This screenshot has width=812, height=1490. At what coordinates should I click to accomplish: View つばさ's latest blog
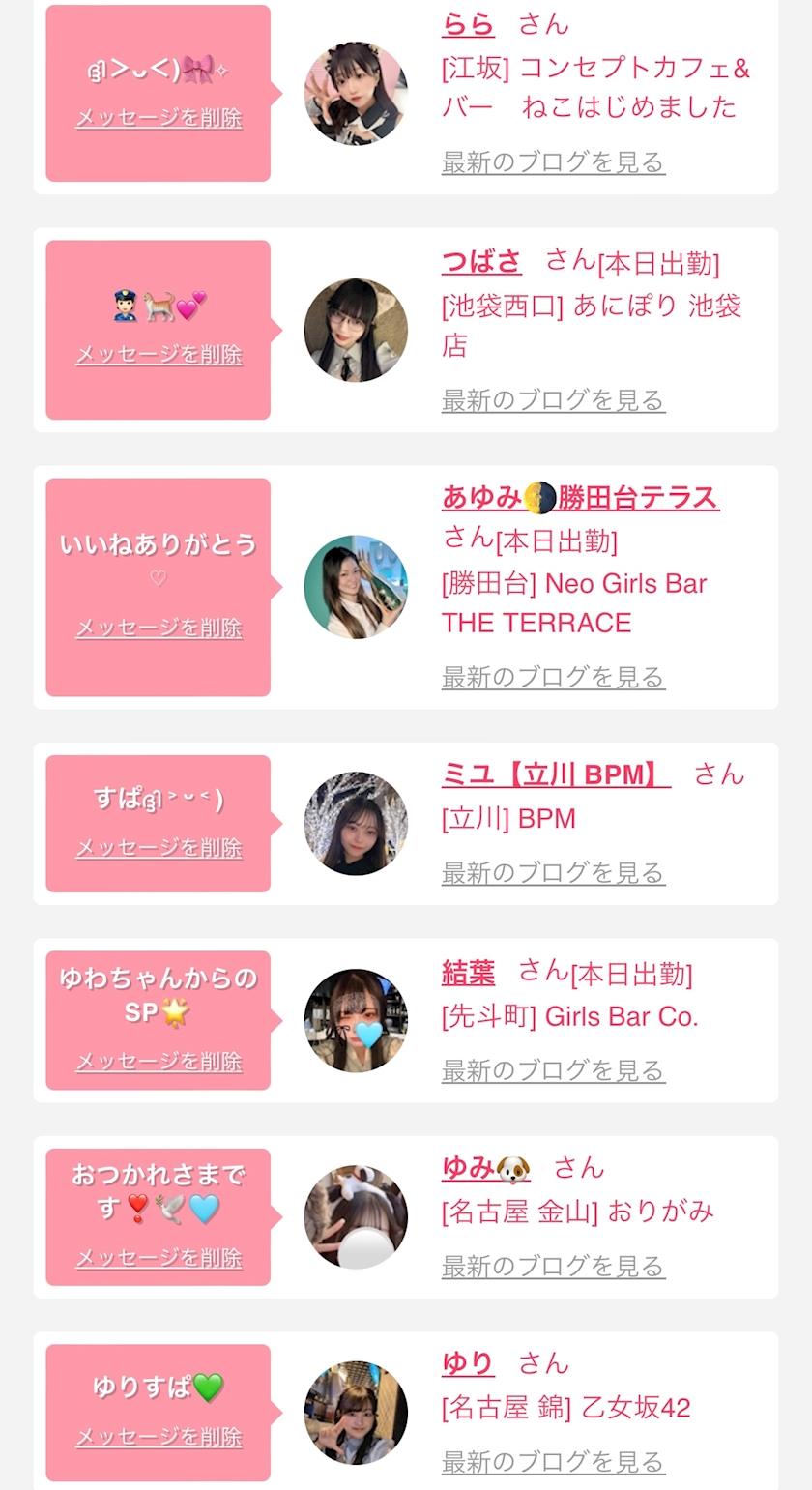[553, 400]
